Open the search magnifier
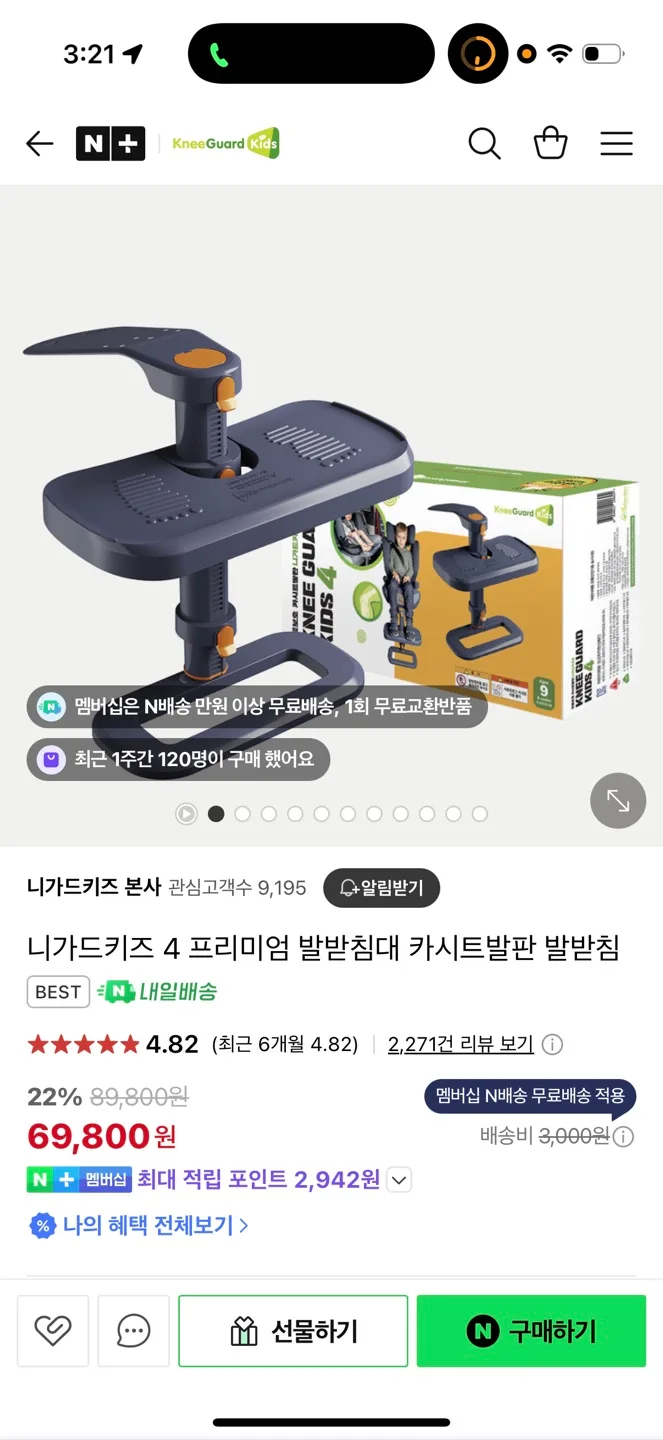Screen dimensions: 663x1440 point(484,144)
